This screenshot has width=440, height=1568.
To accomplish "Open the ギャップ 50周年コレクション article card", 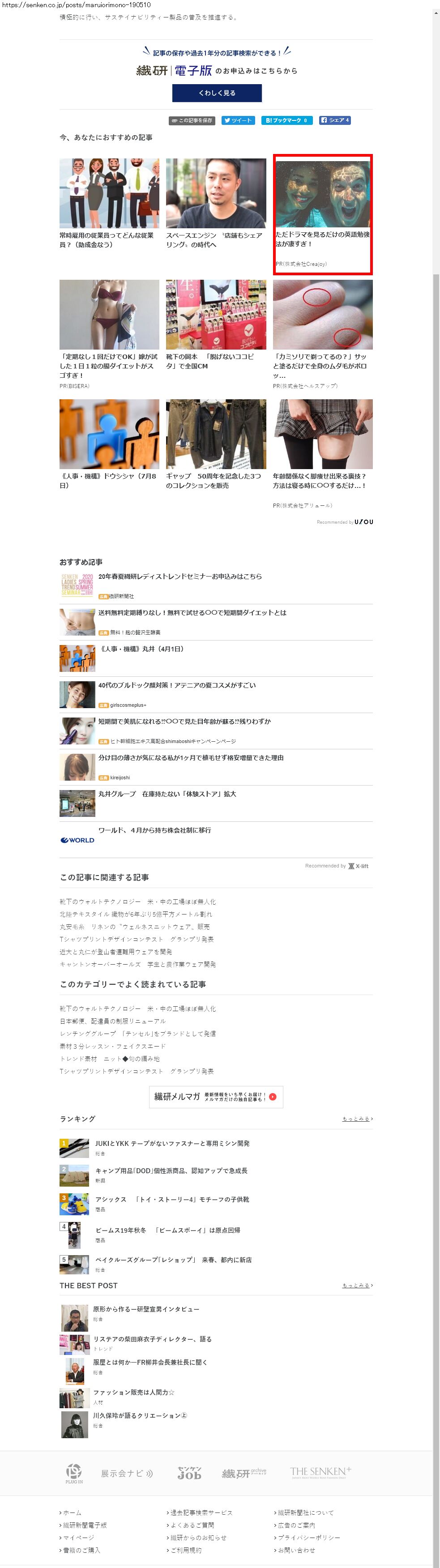I will coord(215,444).
